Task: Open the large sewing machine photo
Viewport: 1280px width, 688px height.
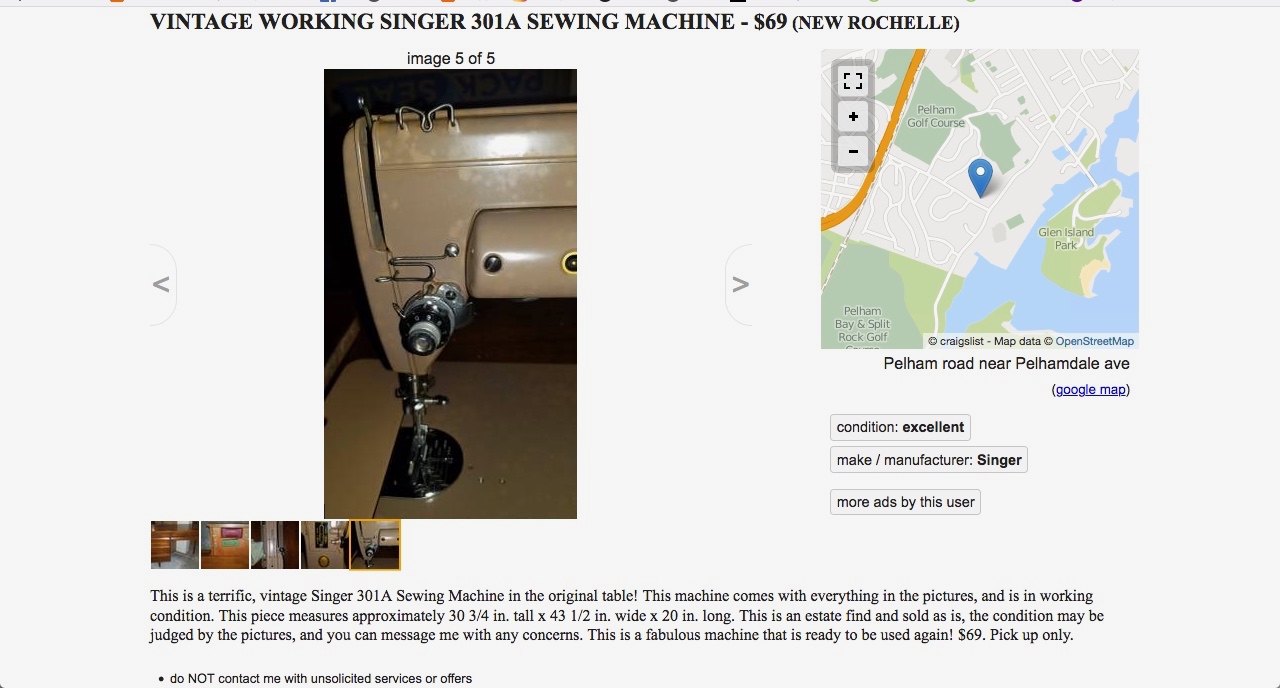Action: (450, 294)
